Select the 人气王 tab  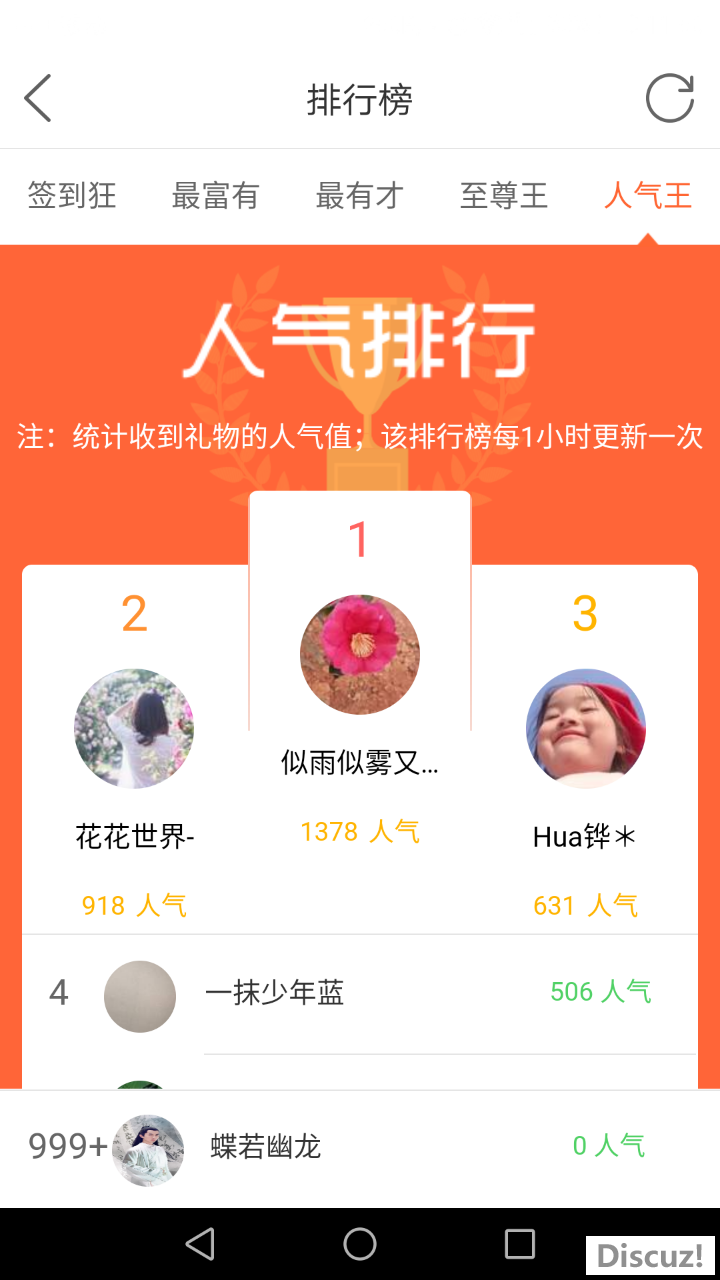[x=647, y=196]
